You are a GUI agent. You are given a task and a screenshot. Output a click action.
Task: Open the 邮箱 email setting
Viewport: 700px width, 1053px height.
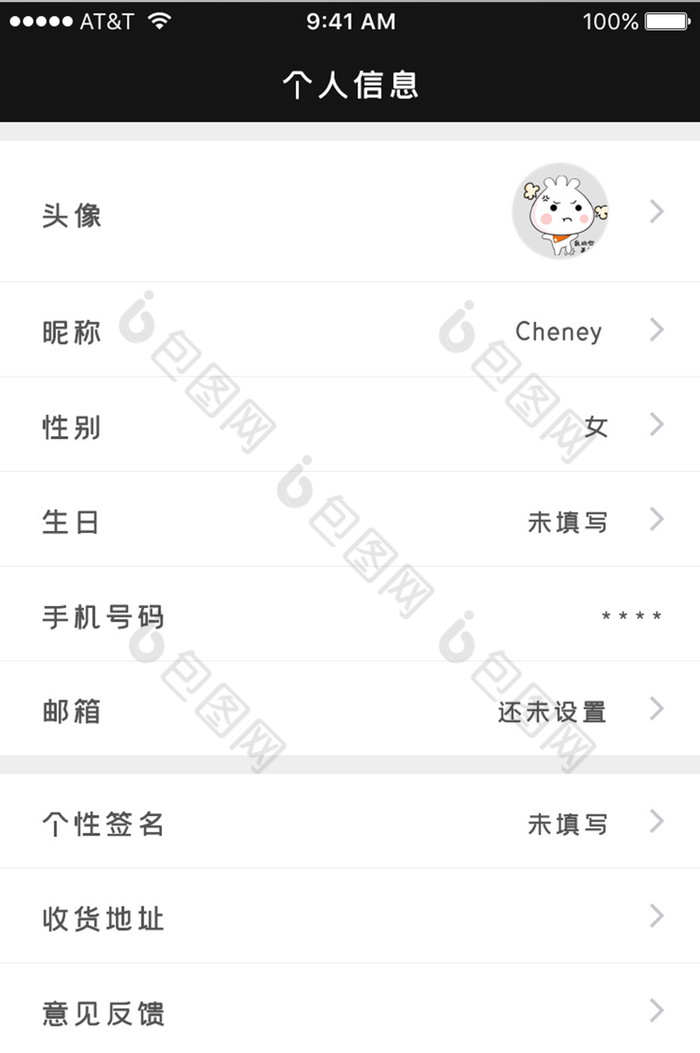(x=350, y=711)
